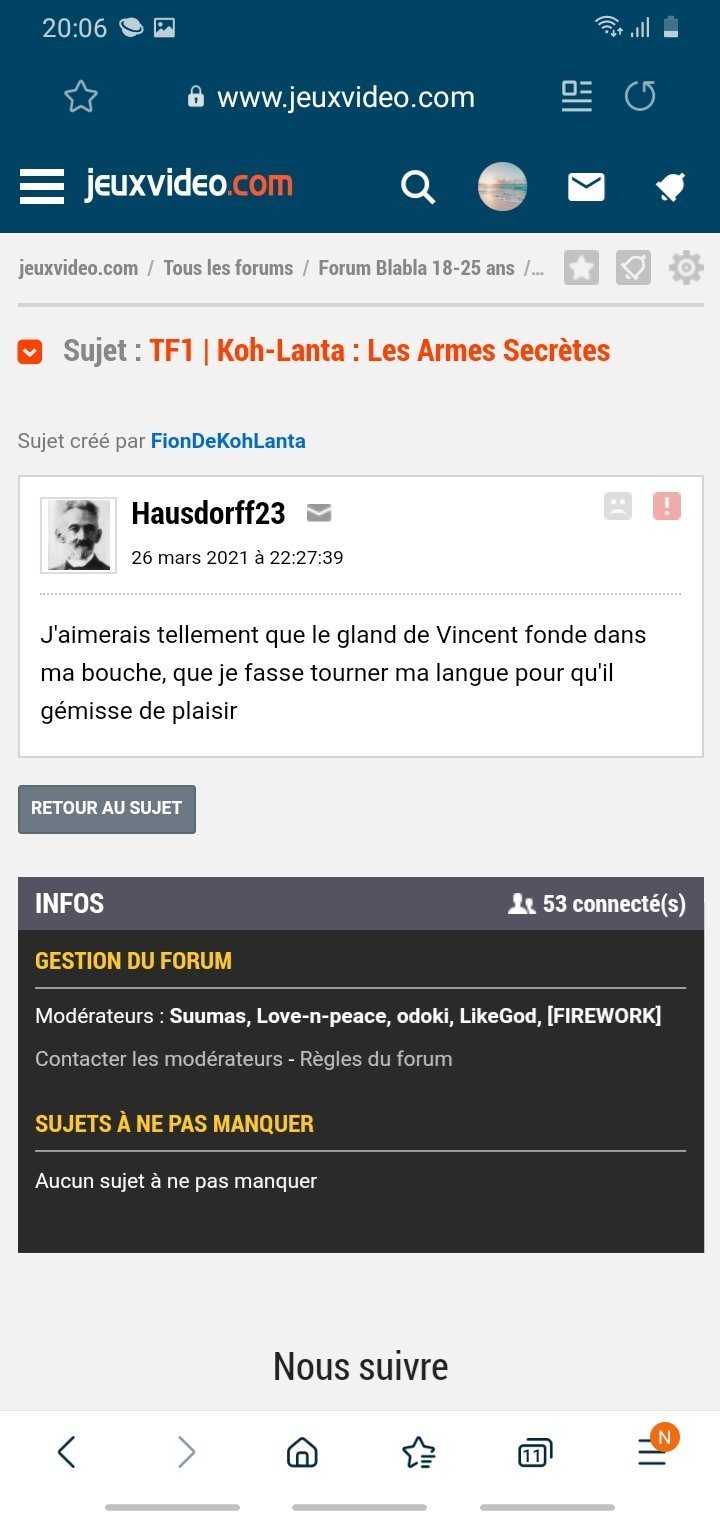Add forum to favorites star
The width and height of the screenshot is (720, 1520).
(581, 268)
